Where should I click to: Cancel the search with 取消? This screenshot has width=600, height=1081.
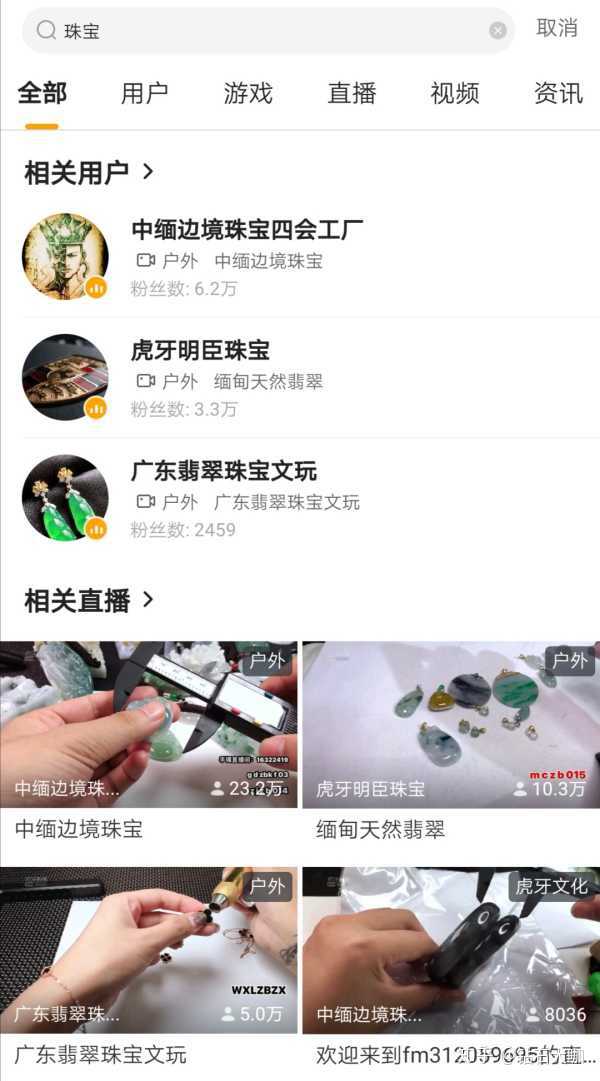(557, 29)
